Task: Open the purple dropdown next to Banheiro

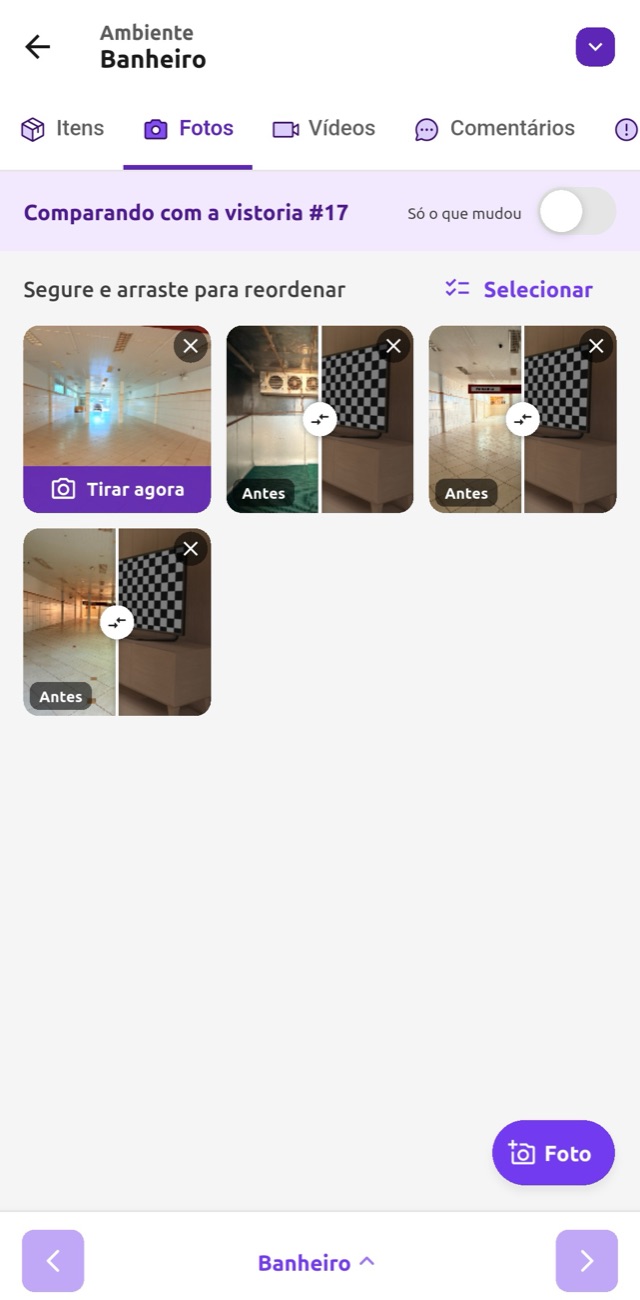Action: coord(595,47)
